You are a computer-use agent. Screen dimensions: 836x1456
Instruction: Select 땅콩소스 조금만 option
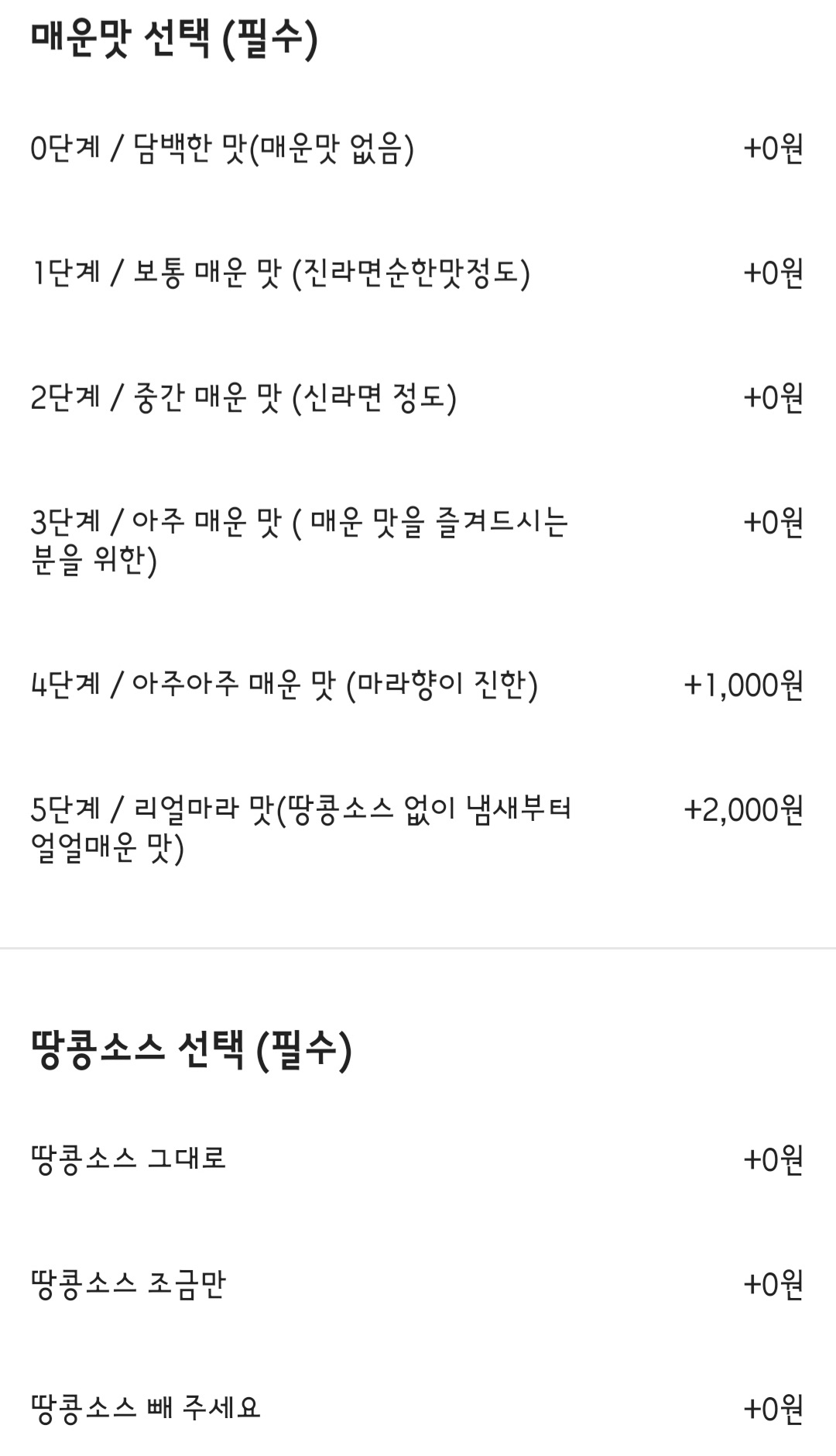[418, 1283]
